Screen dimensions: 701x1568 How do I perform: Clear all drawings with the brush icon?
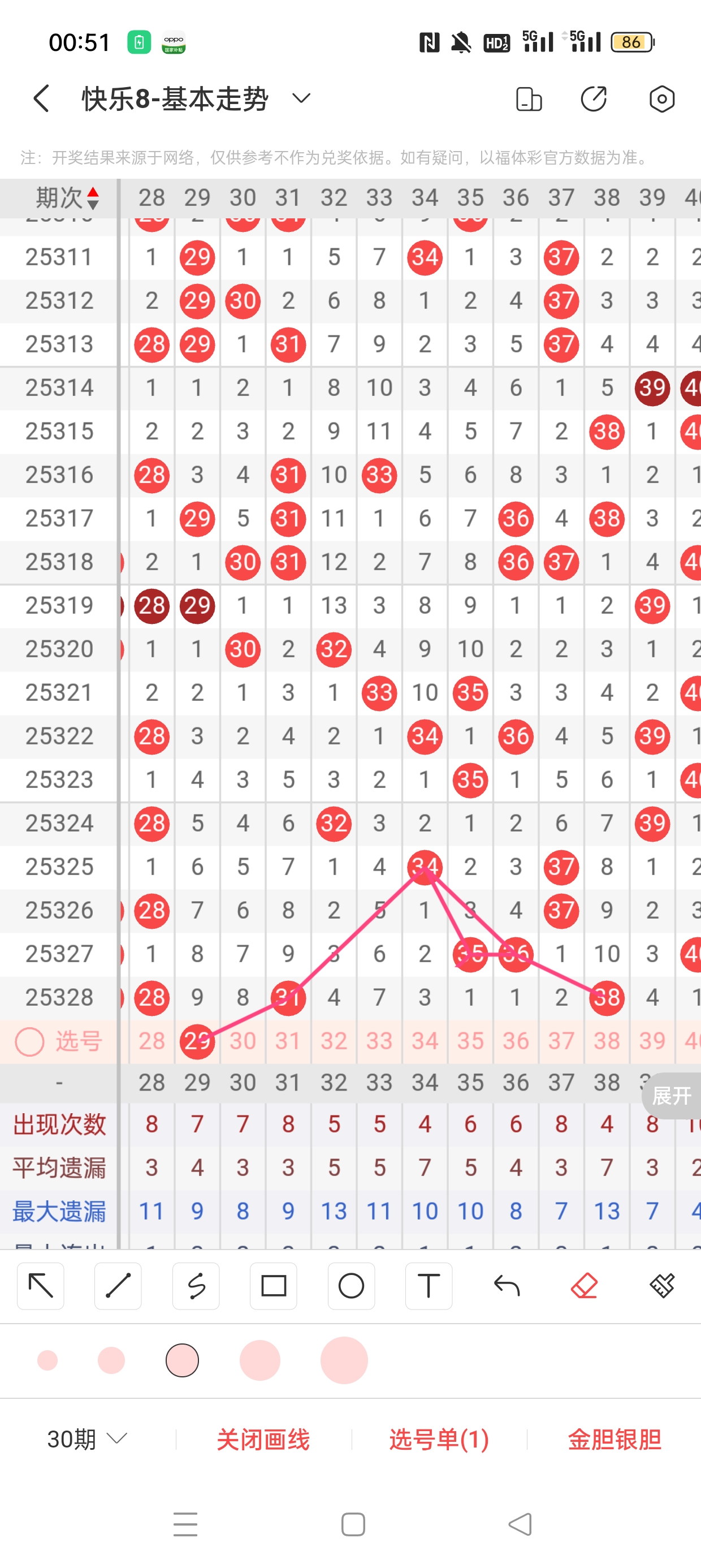coord(662,1286)
